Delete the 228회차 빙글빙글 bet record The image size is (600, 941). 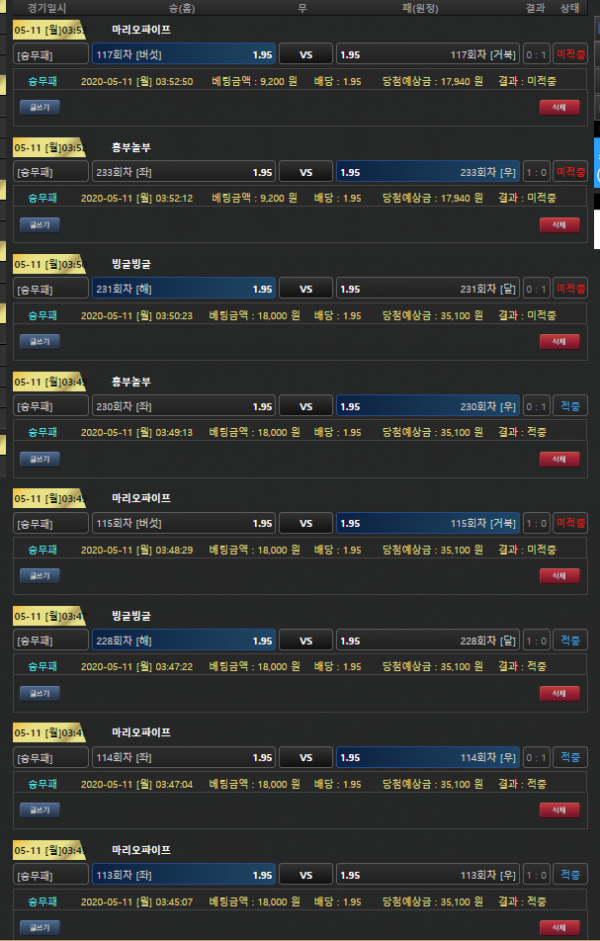[559, 692]
